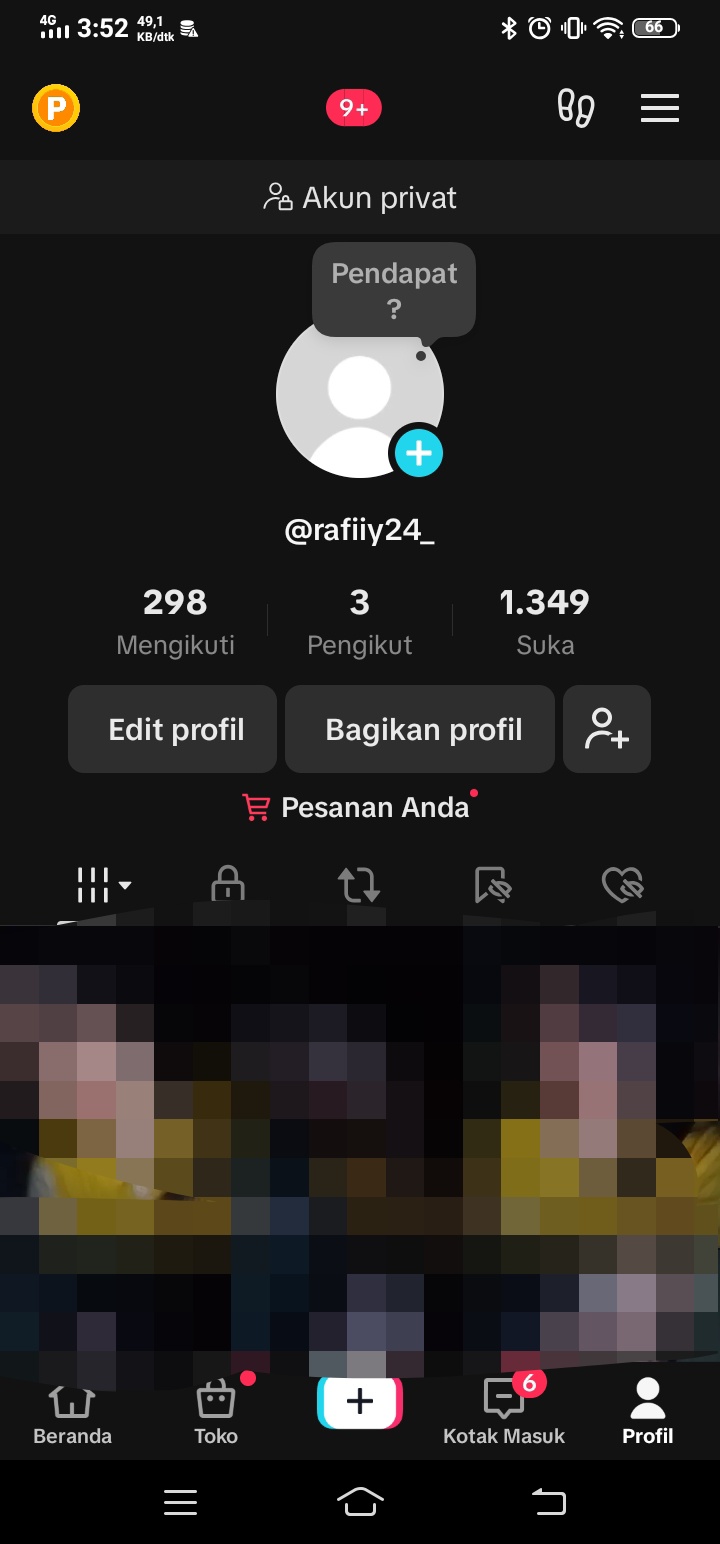The height and width of the screenshot is (1544, 720).
Task: Open the add friends icon
Action: point(607,729)
